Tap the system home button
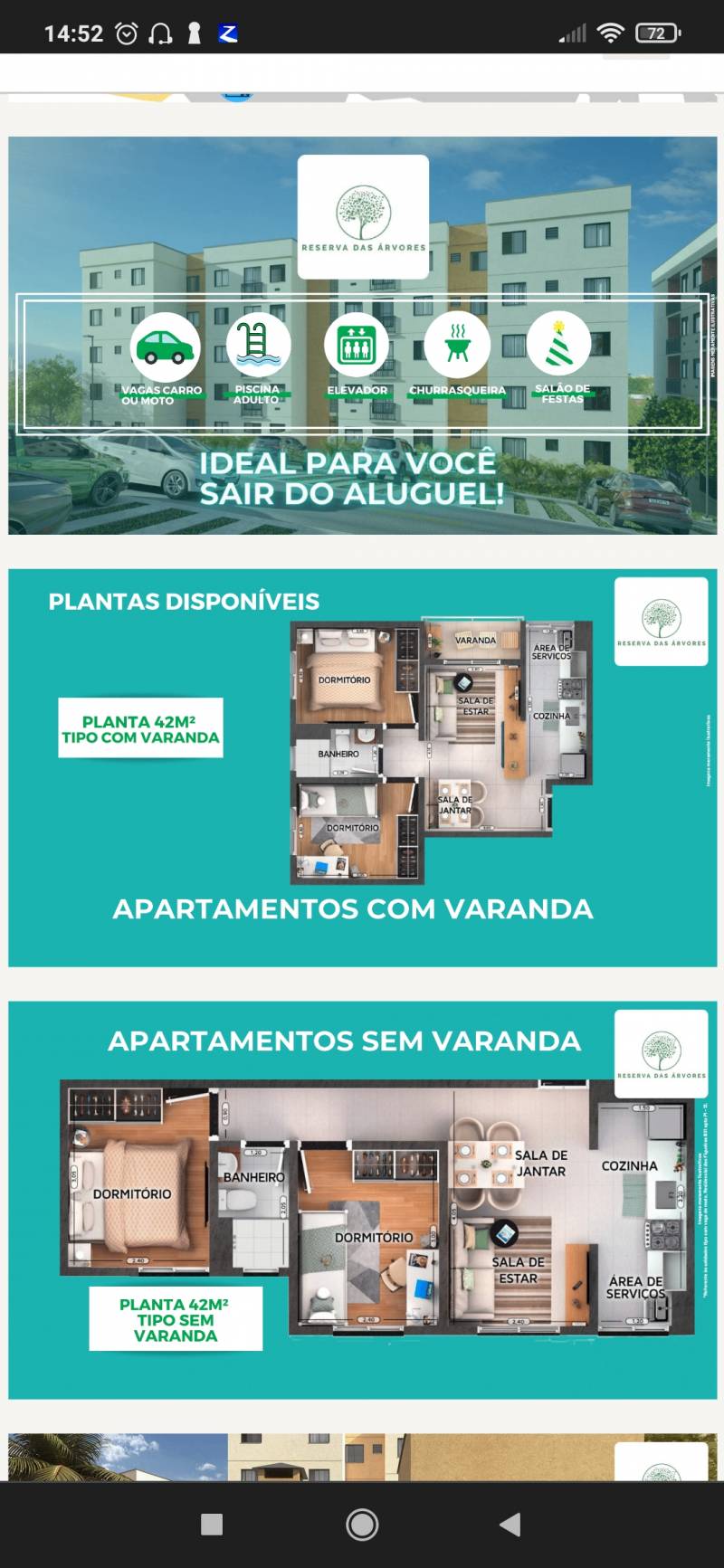This screenshot has height=1568, width=724. [362, 1525]
